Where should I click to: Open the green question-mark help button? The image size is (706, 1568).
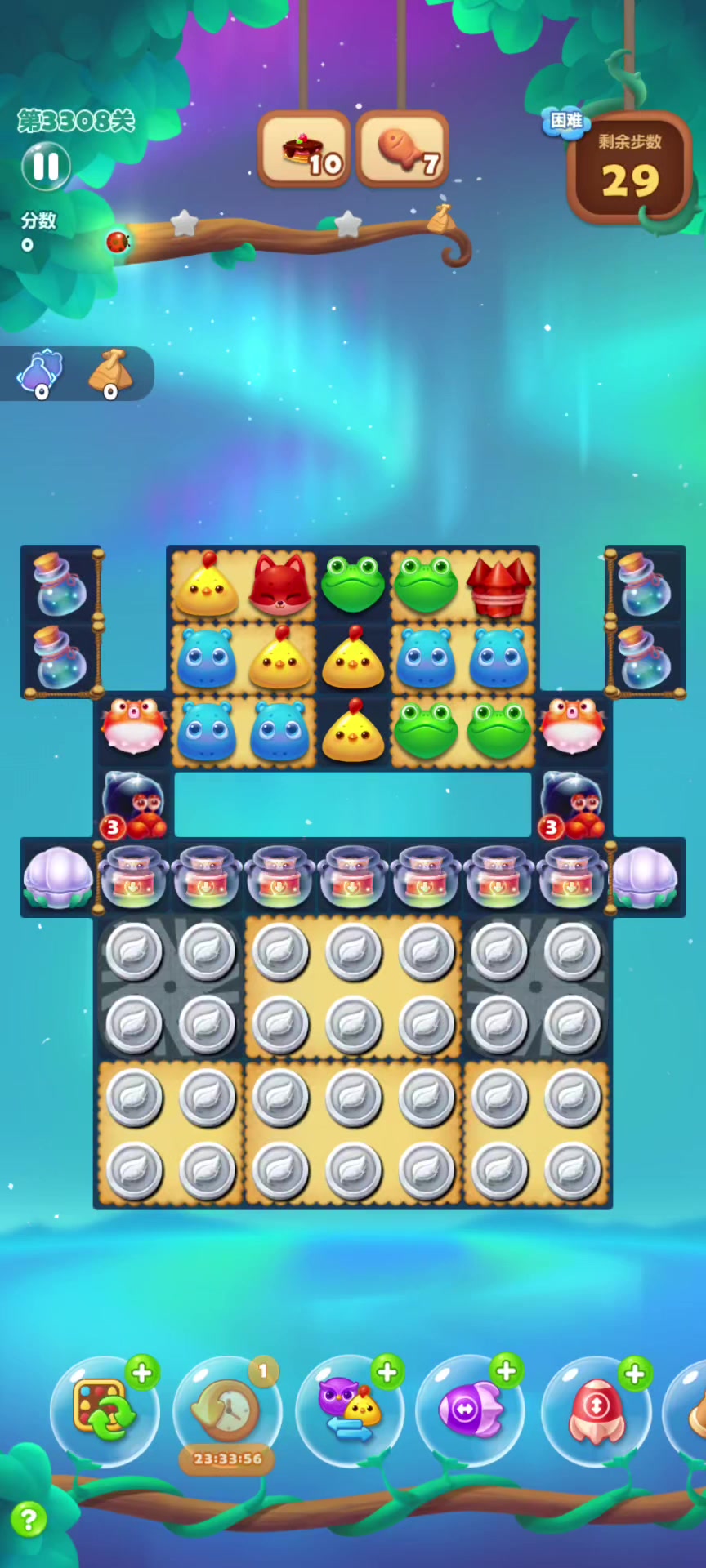pyautogui.click(x=29, y=1520)
